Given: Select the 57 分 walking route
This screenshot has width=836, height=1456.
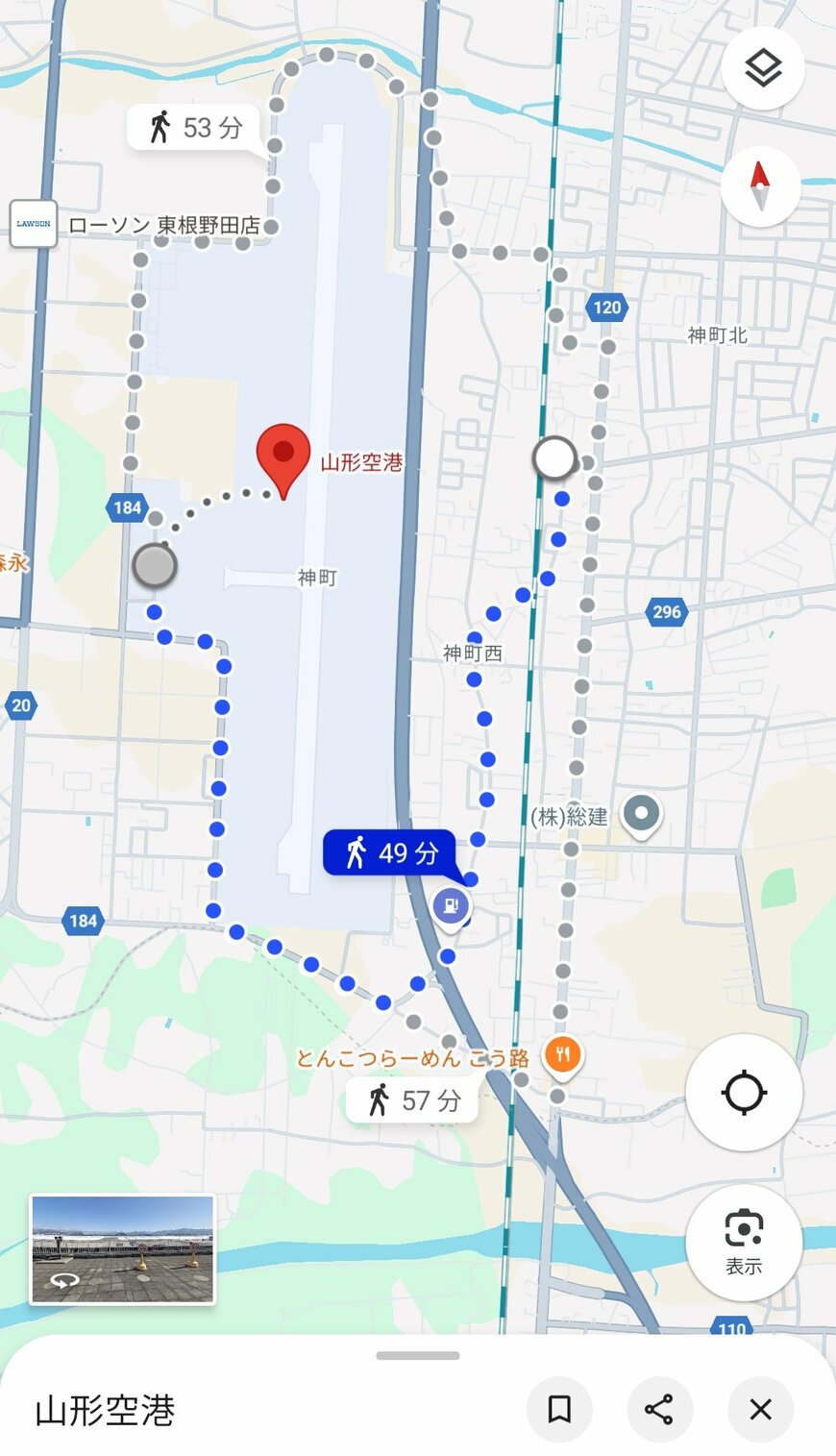Looking at the screenshot, I should (x=414, y=1100).
